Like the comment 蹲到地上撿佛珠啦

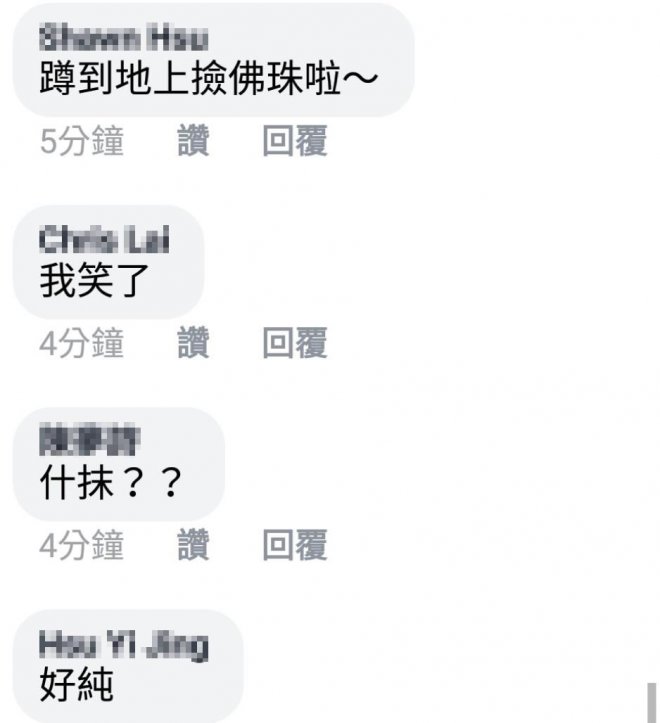tap(193, 142)
